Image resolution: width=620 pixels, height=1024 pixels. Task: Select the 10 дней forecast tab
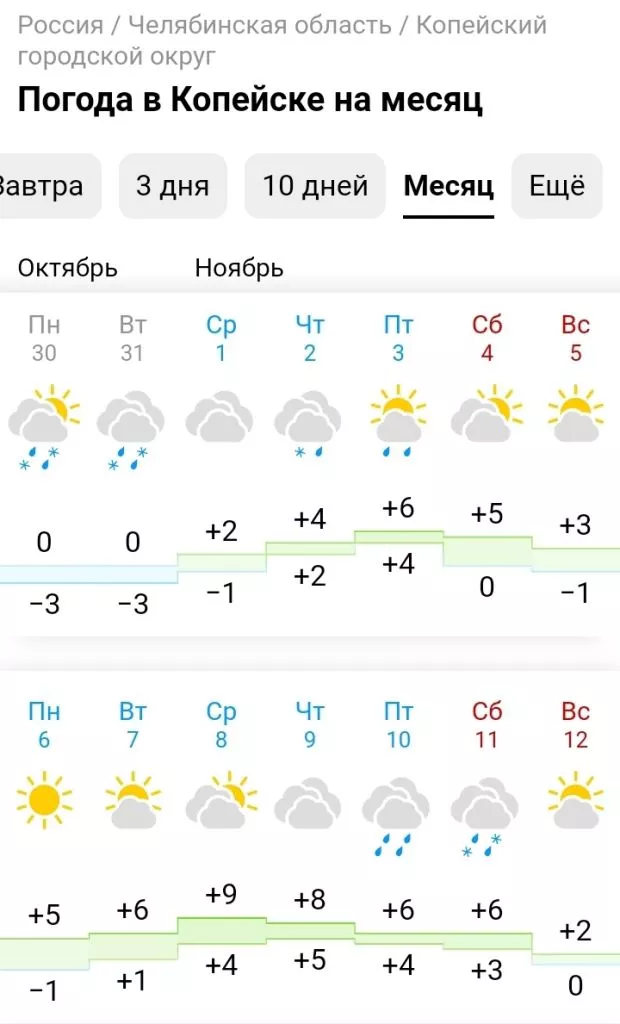pyautogui.click(x=315, y=186)
